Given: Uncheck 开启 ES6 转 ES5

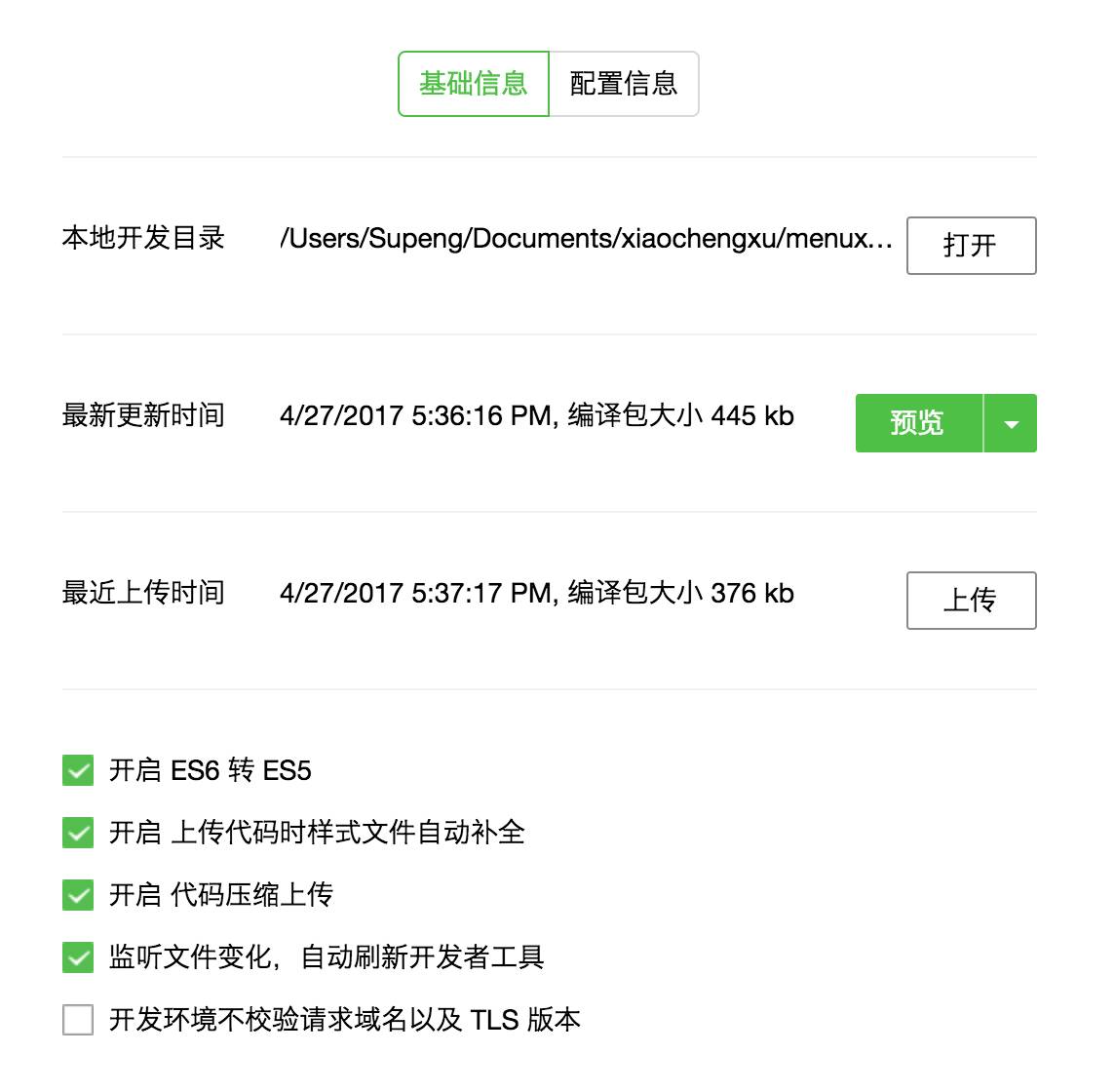Looking at the screenshot, I should (x=78, y=770).
